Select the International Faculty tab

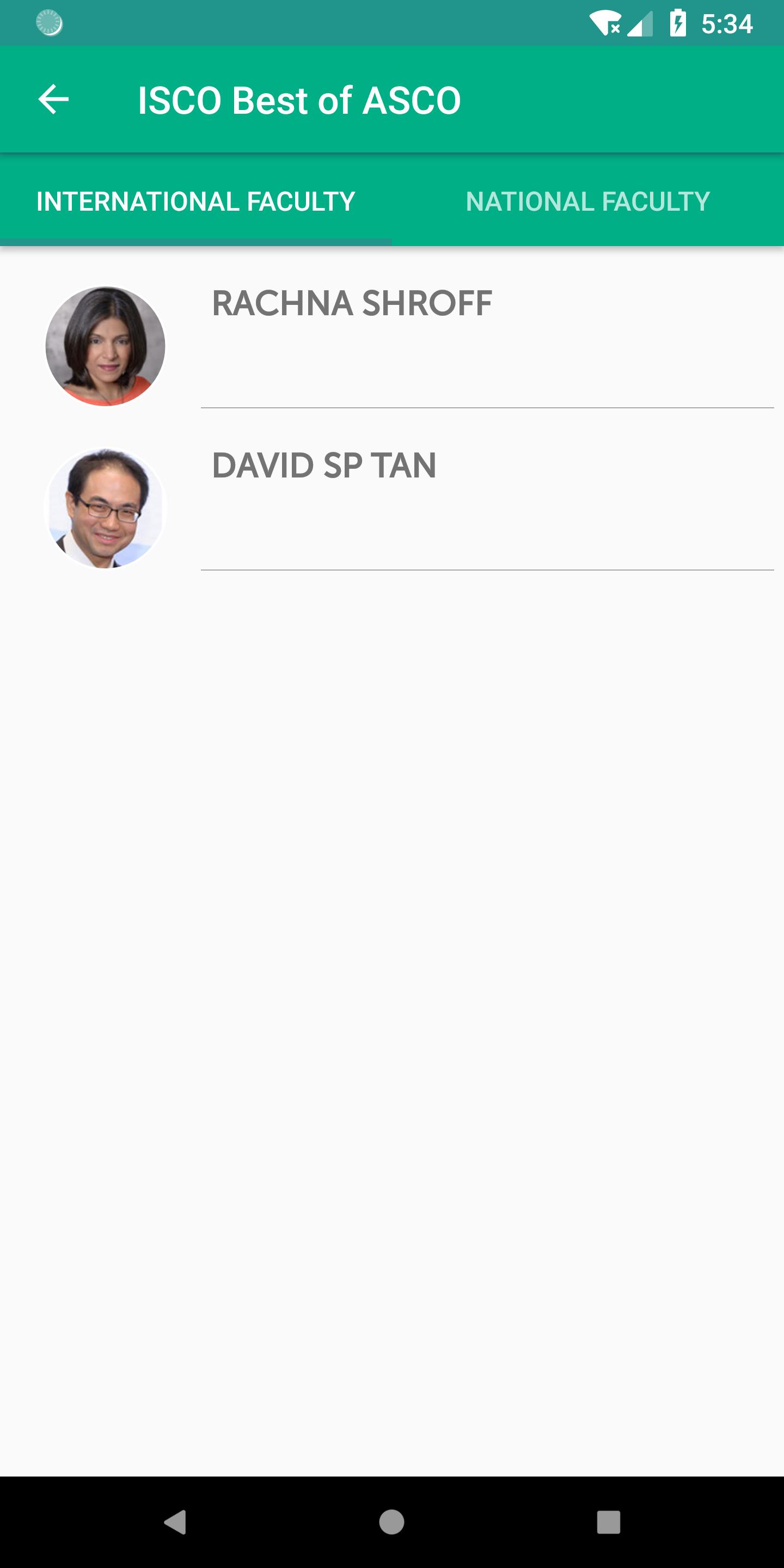click(195, 201)
